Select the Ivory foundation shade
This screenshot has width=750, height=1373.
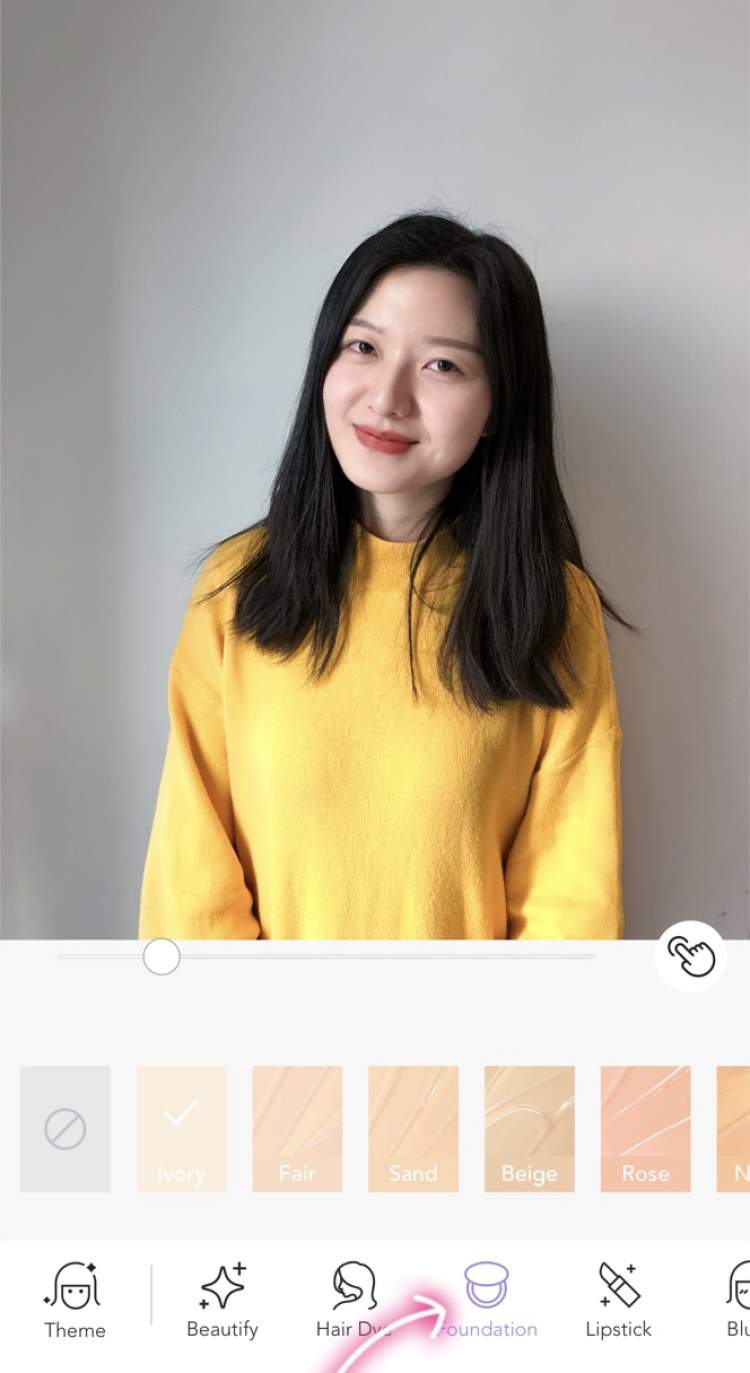pos(181,1128)
